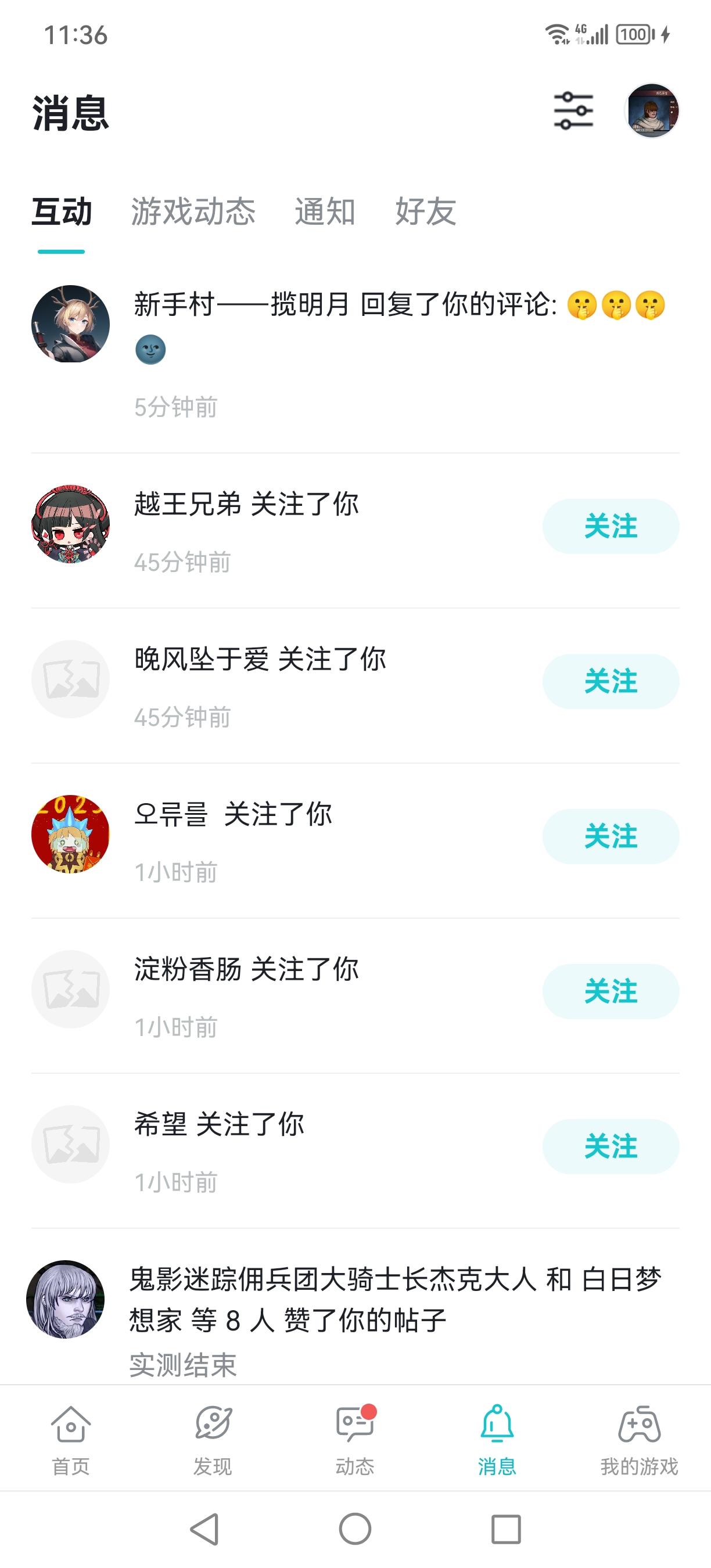
Task: Go back using the system back button
Action: 204,1529
